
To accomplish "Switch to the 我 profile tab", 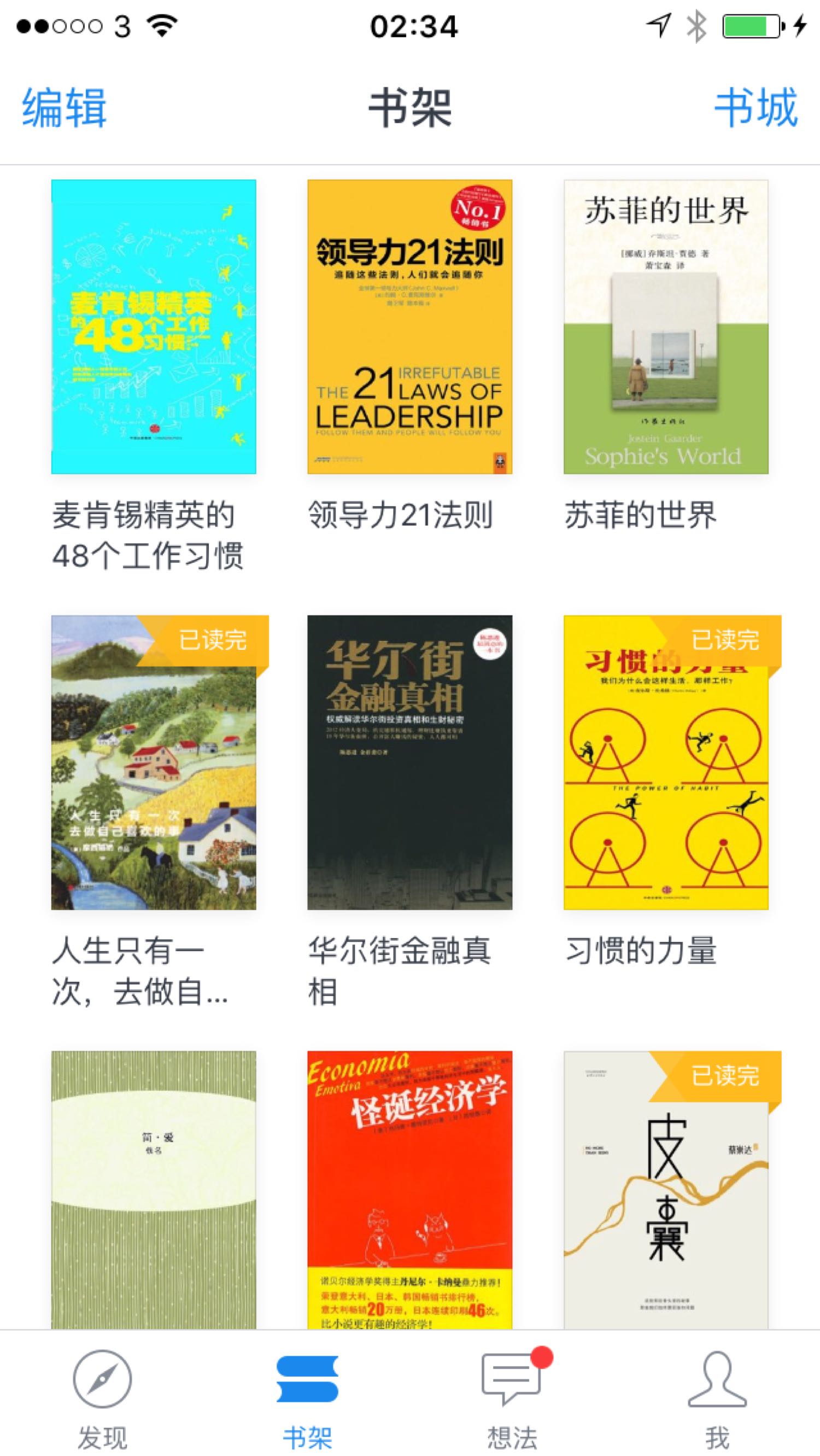I will [717, 1395].
